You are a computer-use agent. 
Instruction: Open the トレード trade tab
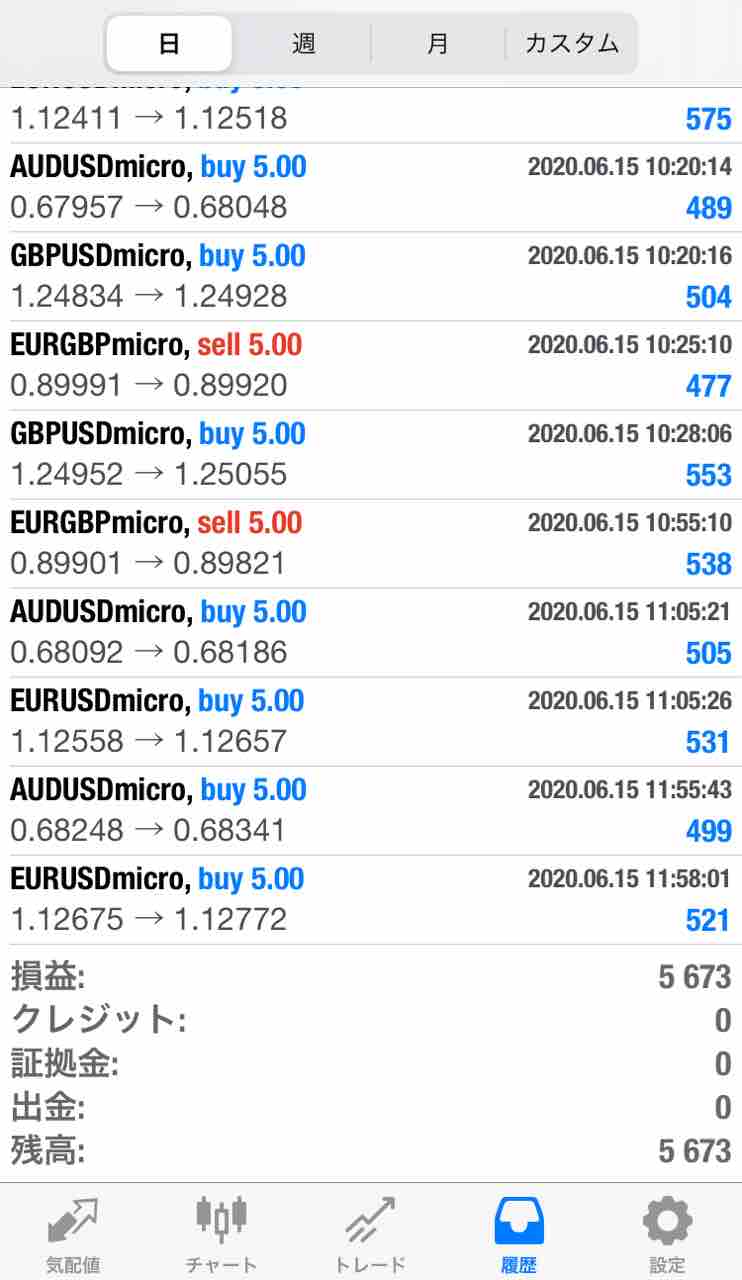click(370, 1232)
